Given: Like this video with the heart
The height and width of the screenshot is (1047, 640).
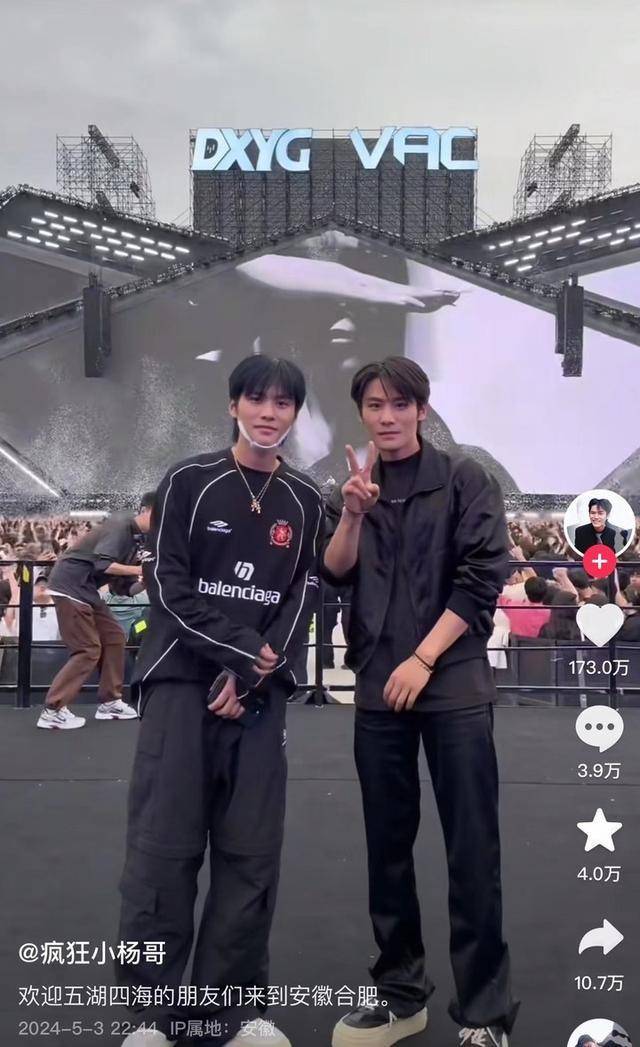Looking at the screenshot, I should [600, 624].
